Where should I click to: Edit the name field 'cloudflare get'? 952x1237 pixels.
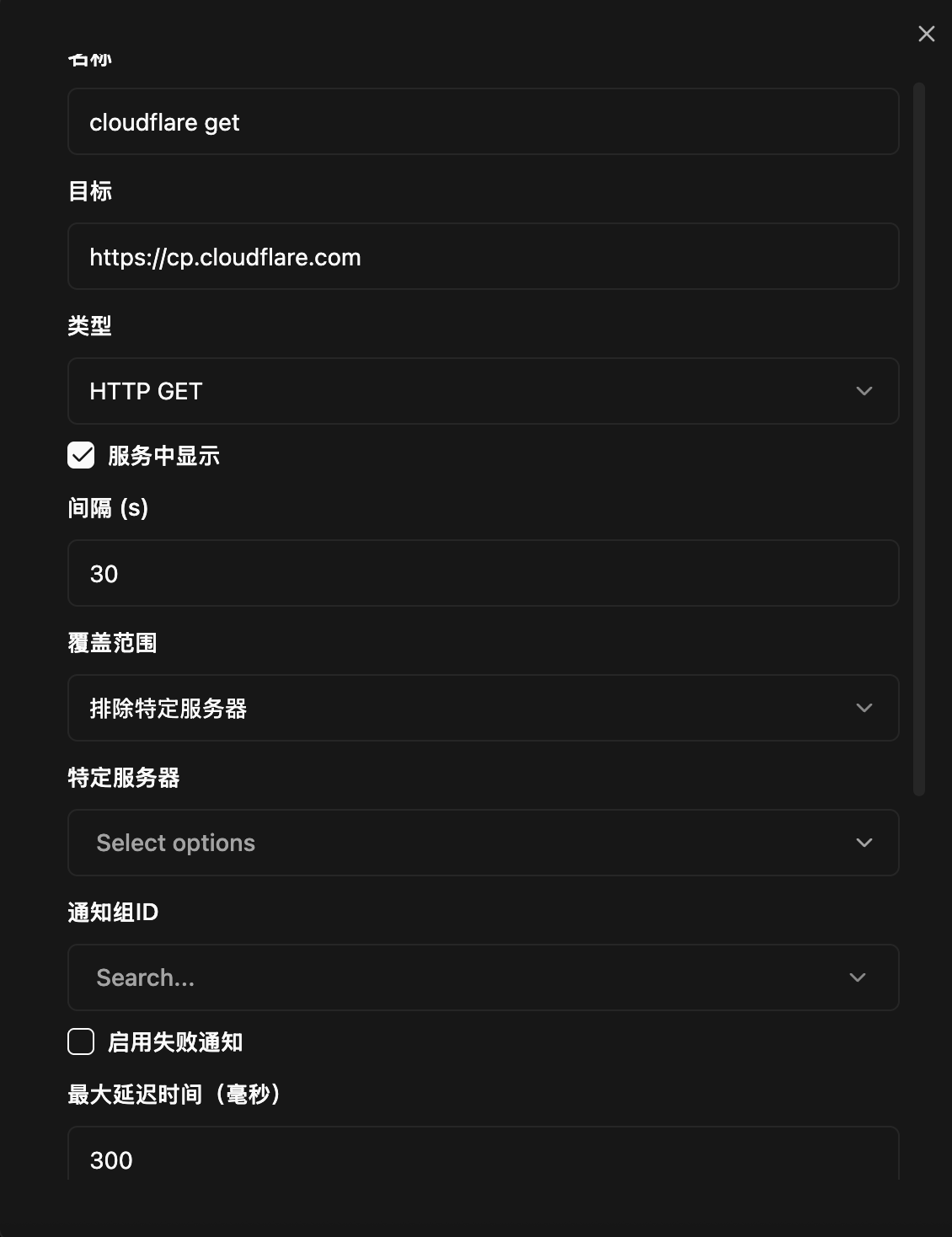coord(483,122)
